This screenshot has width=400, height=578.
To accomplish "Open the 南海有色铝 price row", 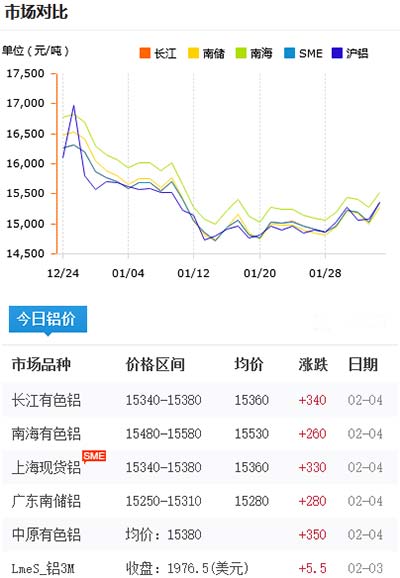I will pos(200,434).
